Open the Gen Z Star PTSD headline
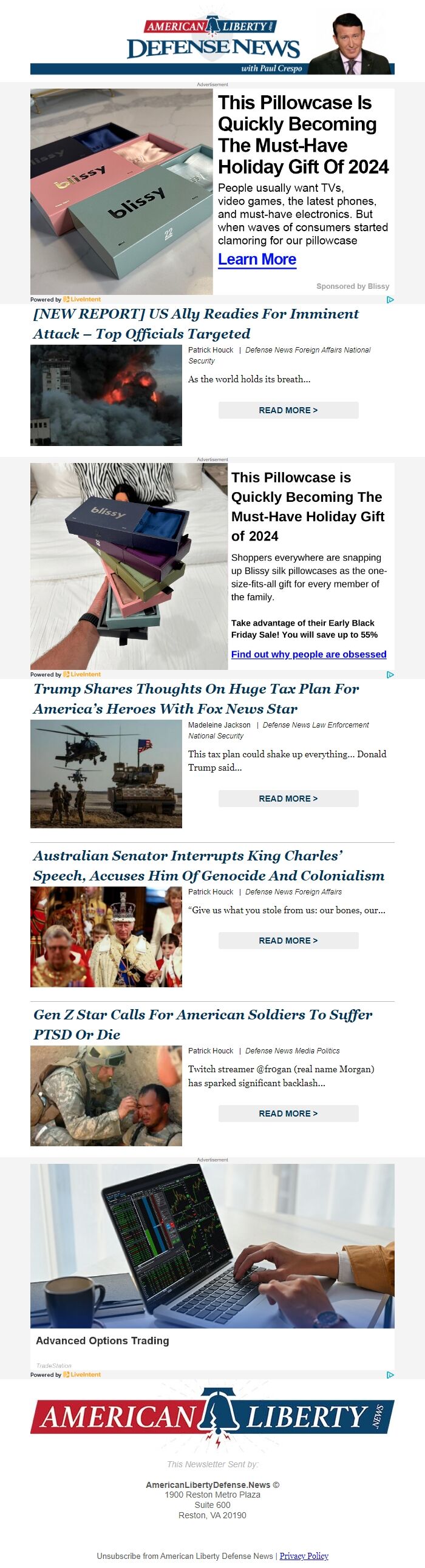Viewport: 425px width, 1568px height. [x=202, y=1024]
